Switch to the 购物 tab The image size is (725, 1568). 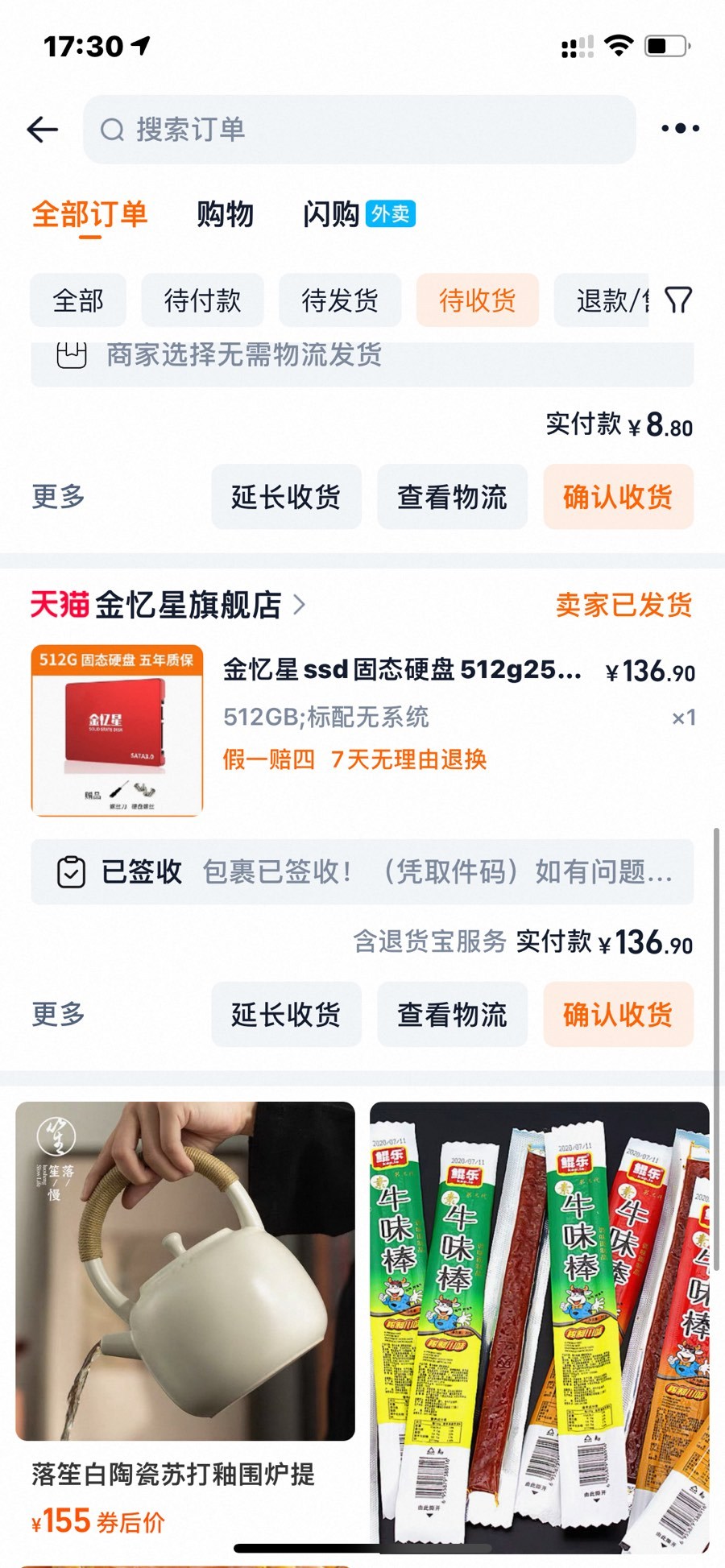225,214
